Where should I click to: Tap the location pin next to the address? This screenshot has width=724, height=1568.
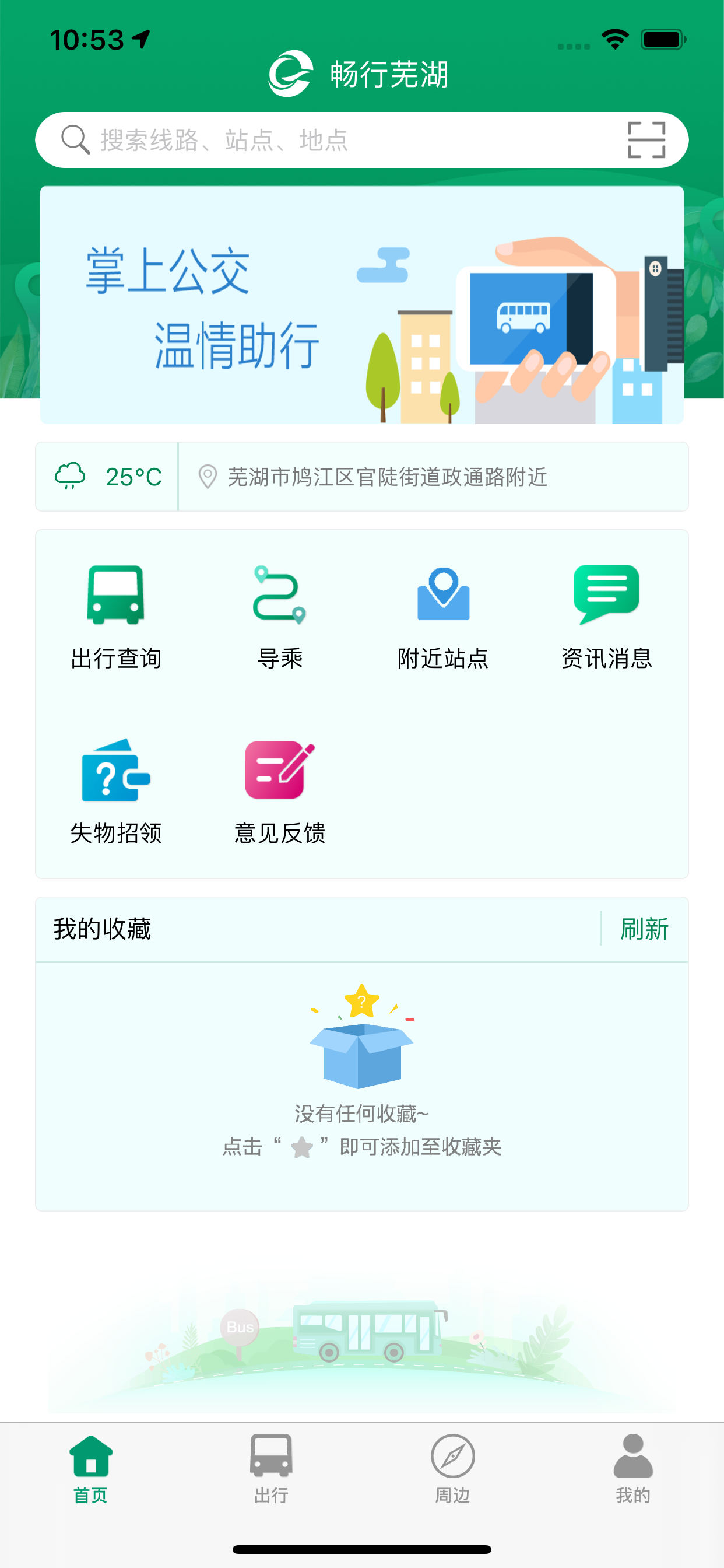206,477
